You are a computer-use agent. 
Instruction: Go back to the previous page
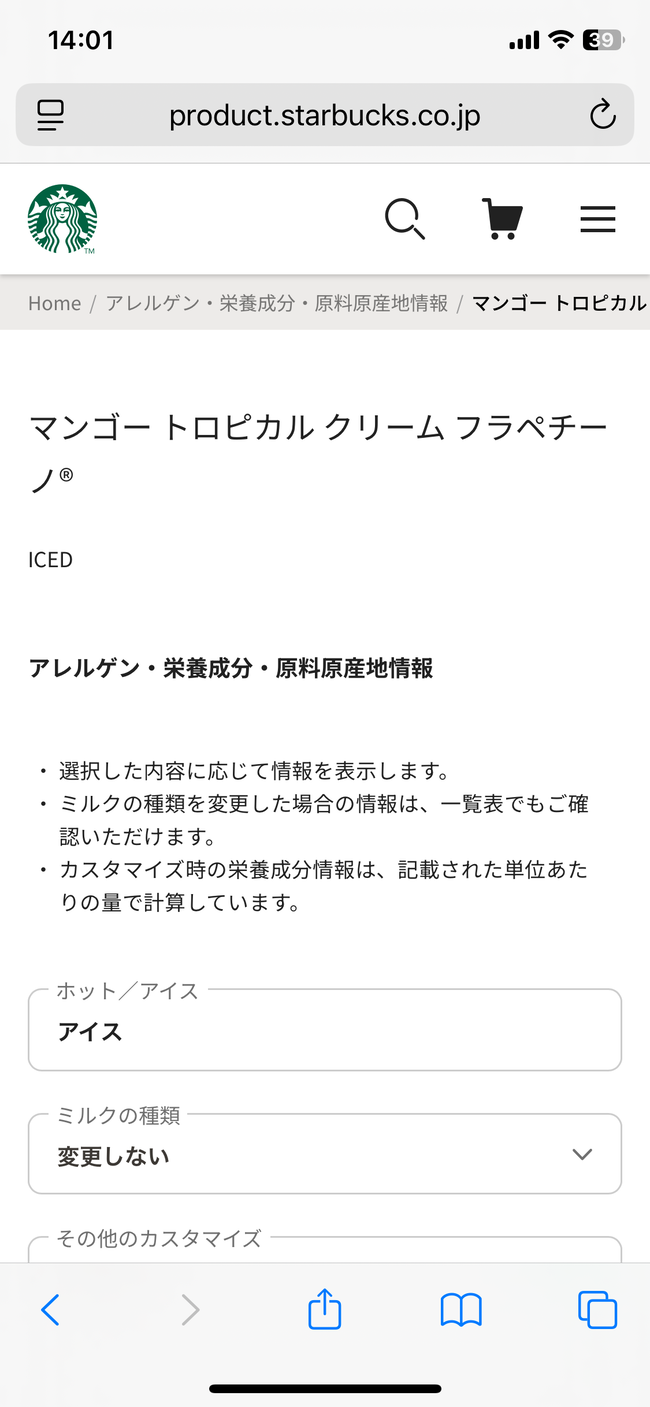tap(51, 1309)
